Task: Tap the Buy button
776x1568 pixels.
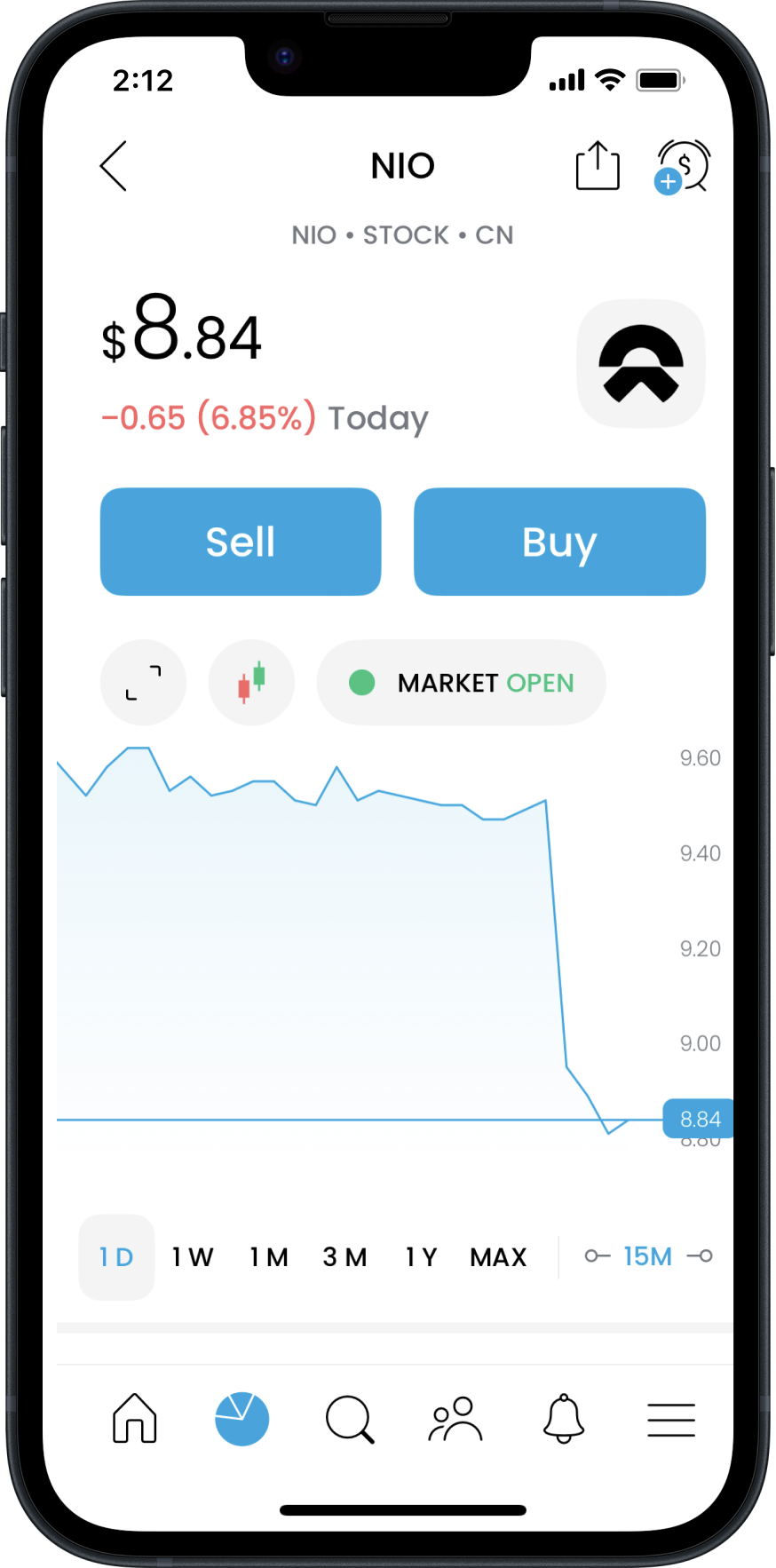Action: pyautogui.click(x=559, y=542)
